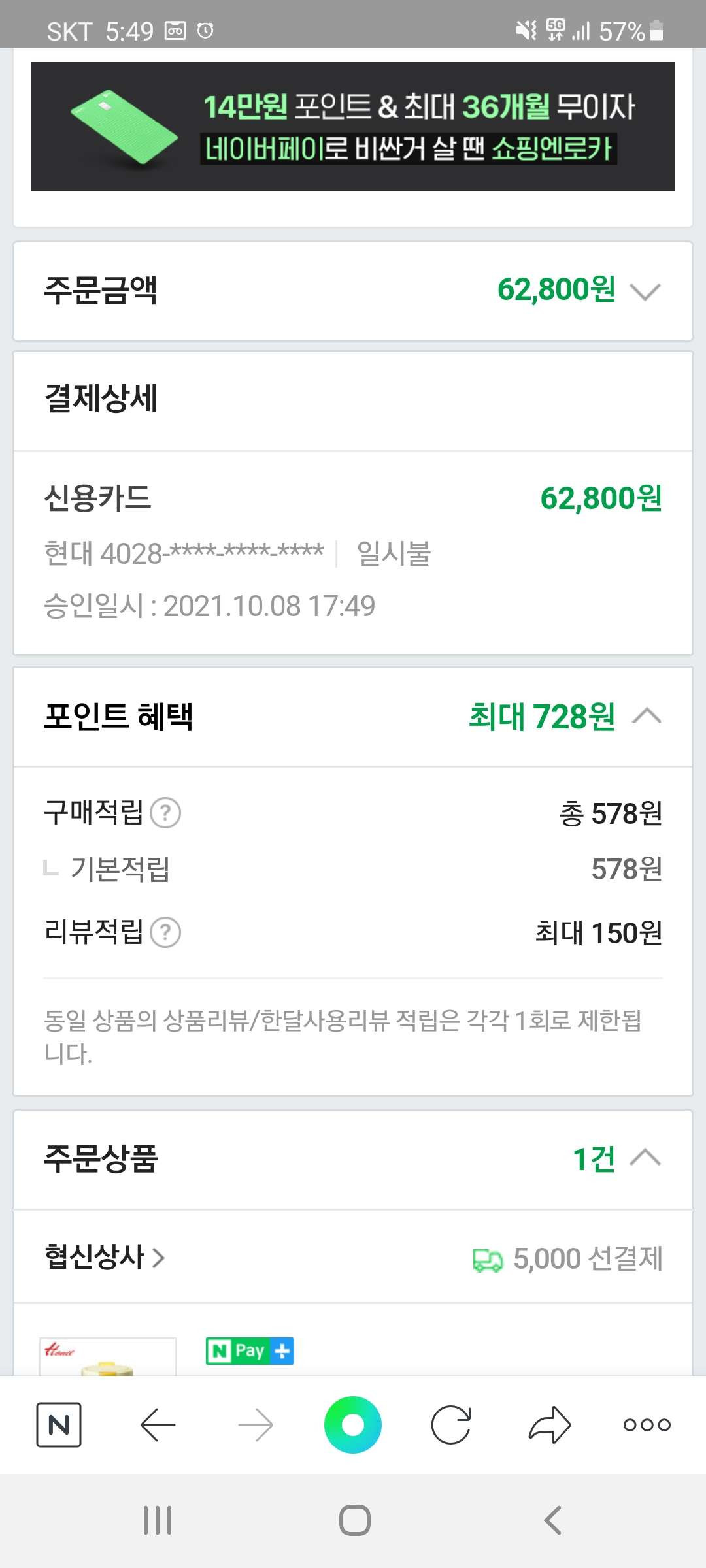The image size is (706, 1568).
Task: Open the help icon next to 구매적립
Action: pos(165,813)
